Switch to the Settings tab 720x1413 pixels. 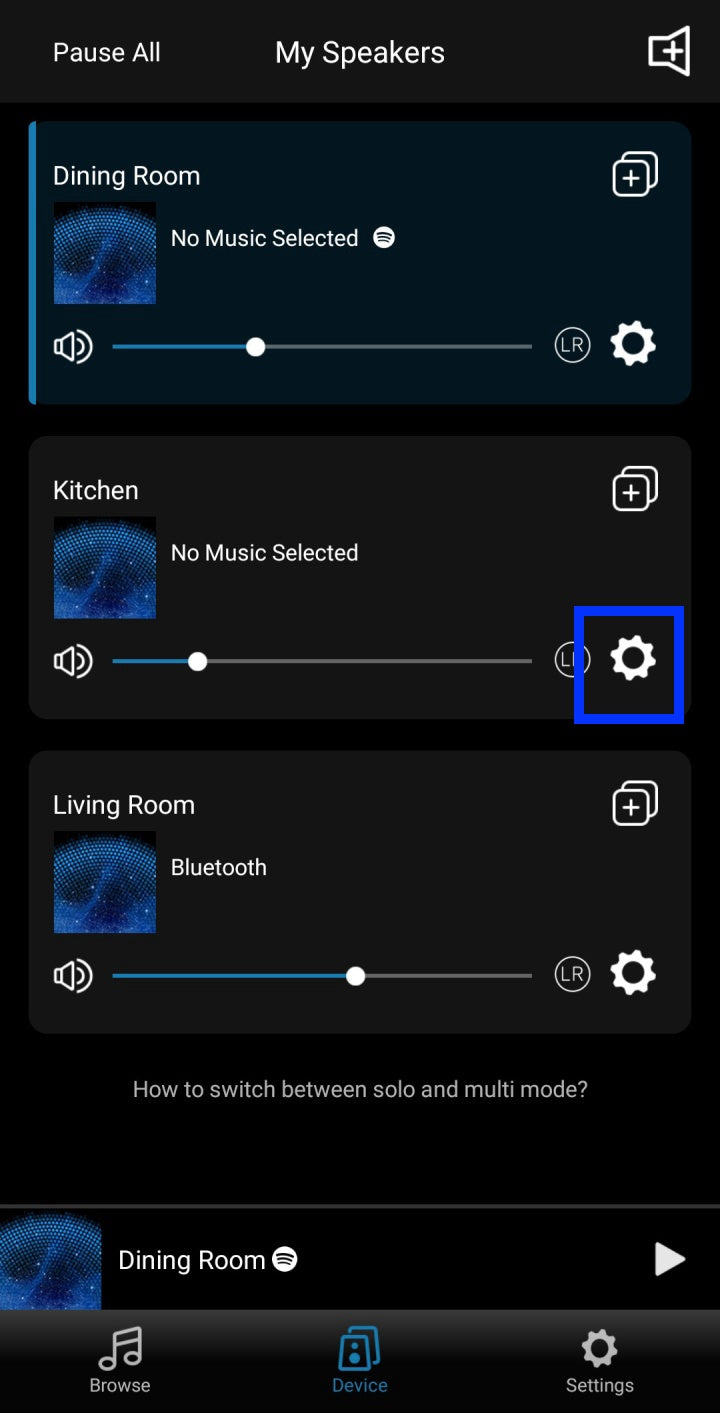(x=599, y=1362)
